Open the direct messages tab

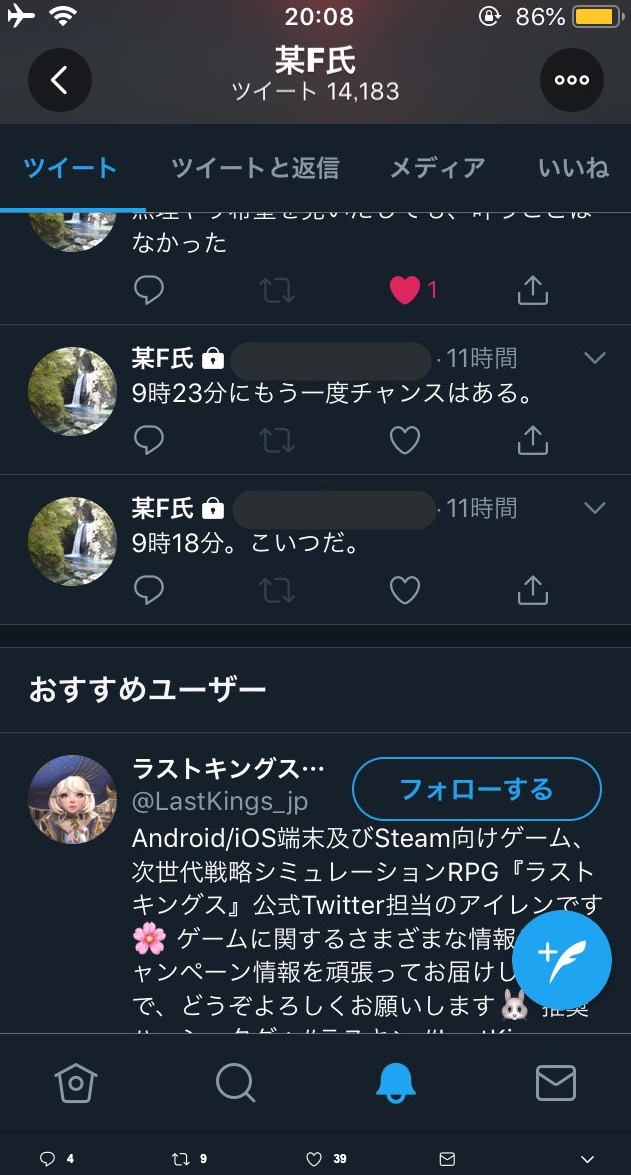555,1083
